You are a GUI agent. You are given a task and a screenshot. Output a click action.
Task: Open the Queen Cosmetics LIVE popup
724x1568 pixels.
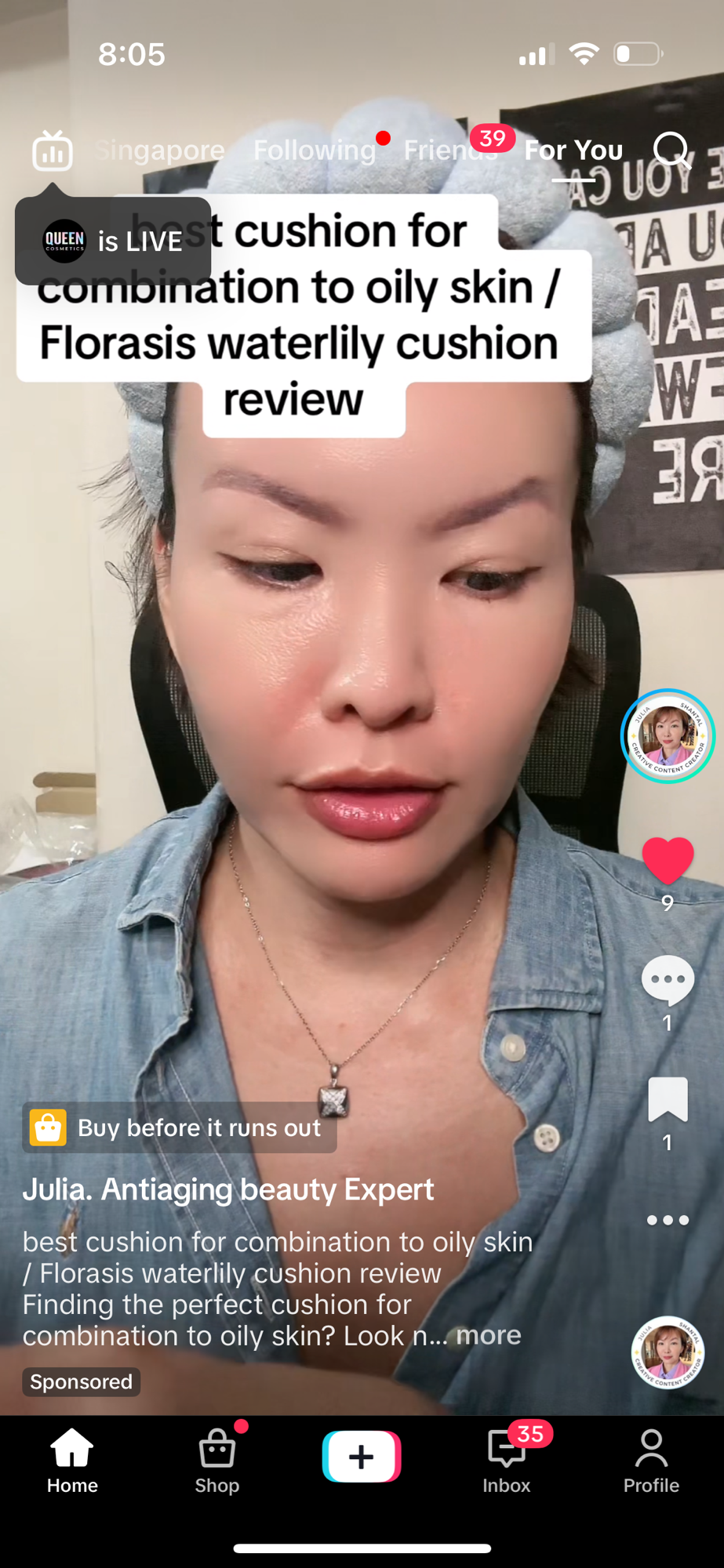coord(113,241)
